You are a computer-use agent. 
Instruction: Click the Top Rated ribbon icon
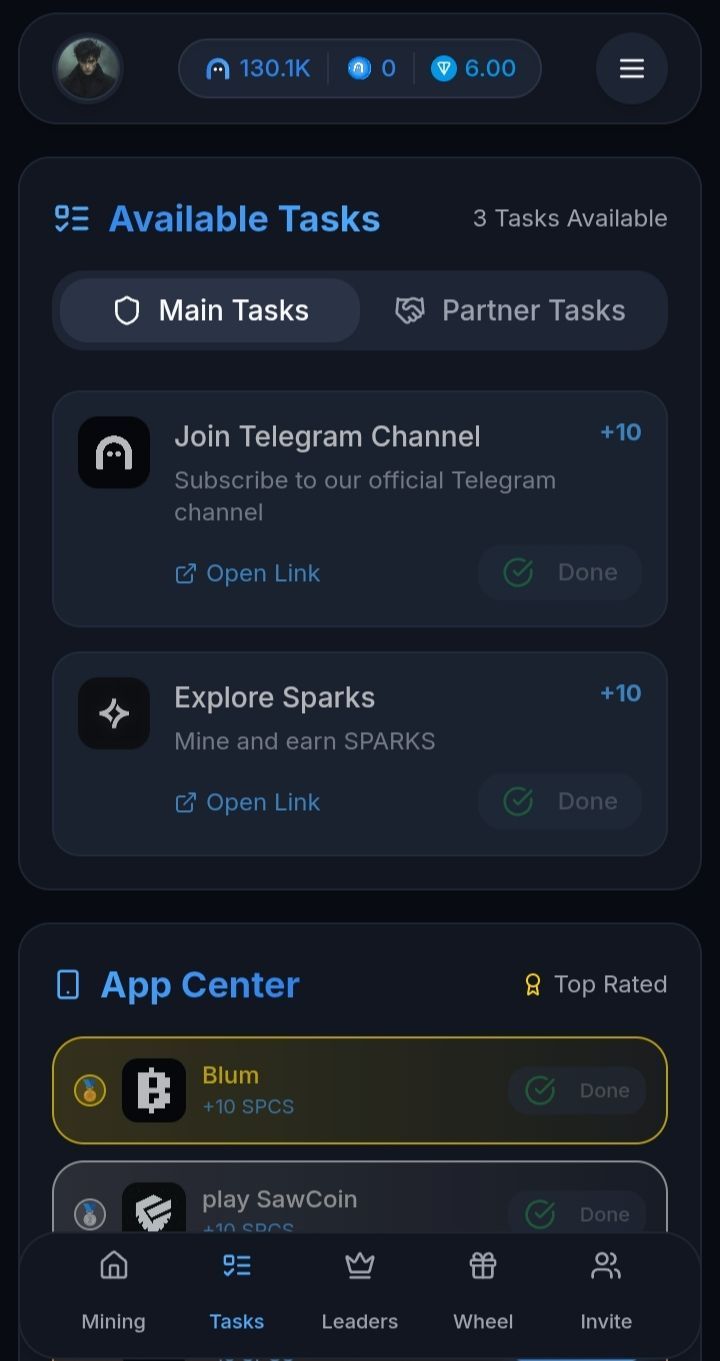533,984
